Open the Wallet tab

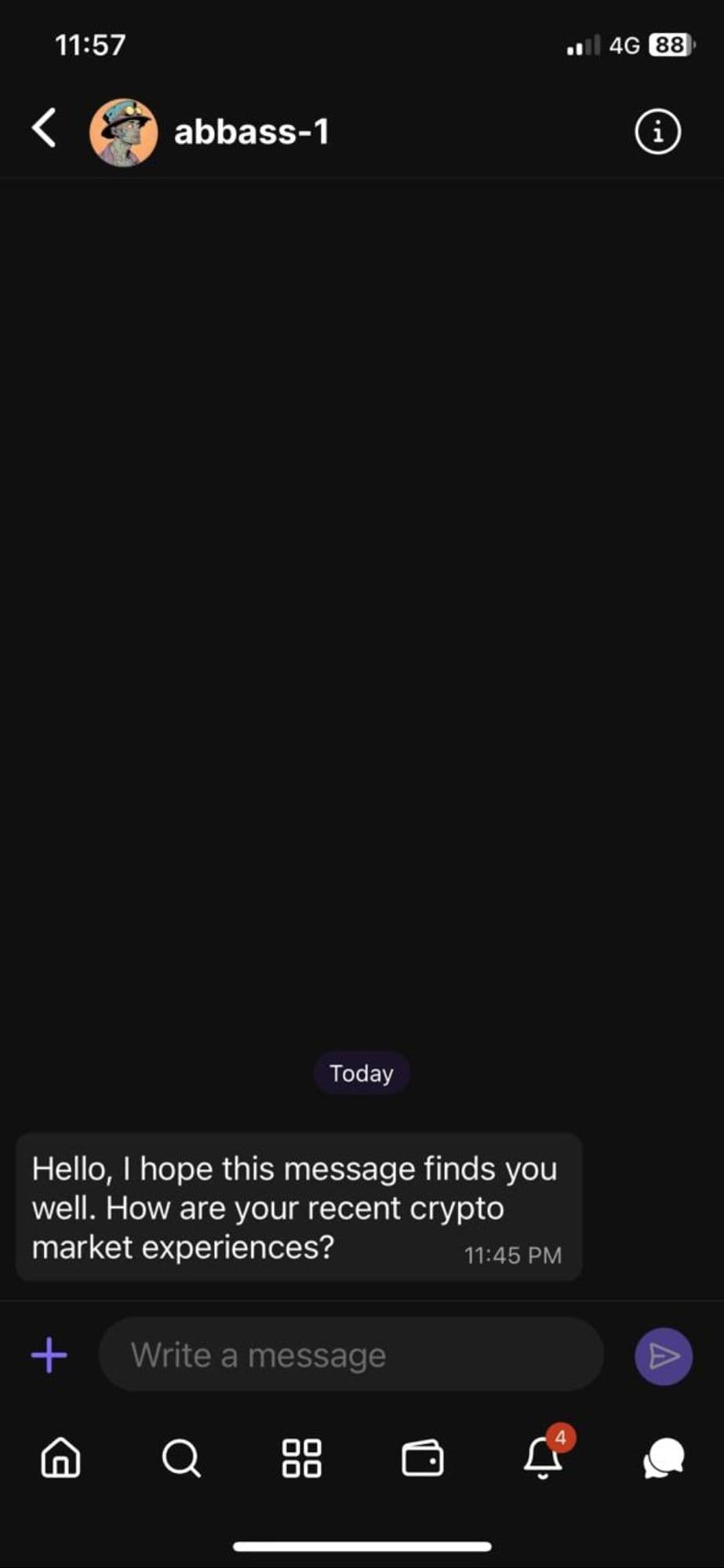(x=422, y=1458)
